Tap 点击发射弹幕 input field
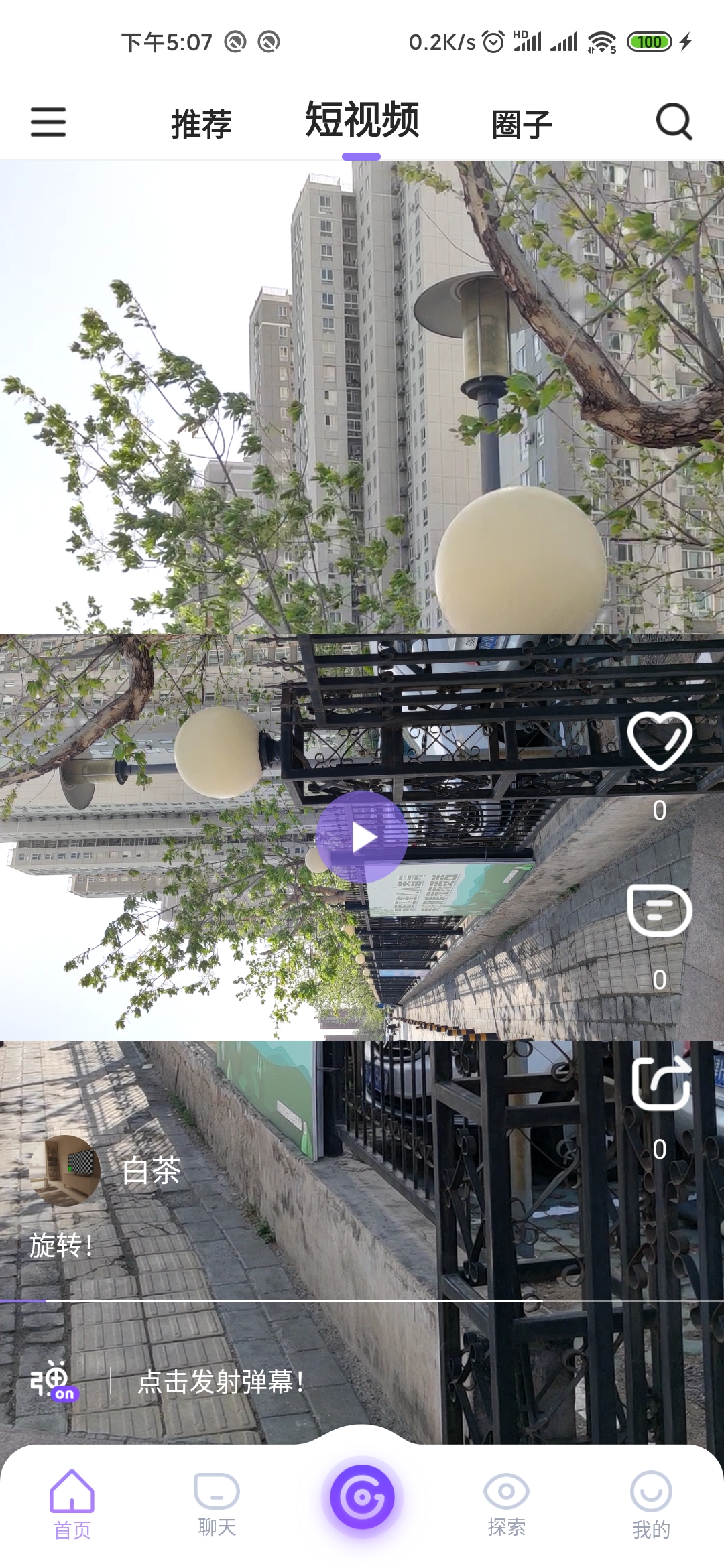Screen dimensions: 724x1568 (x=221, y=1382)
